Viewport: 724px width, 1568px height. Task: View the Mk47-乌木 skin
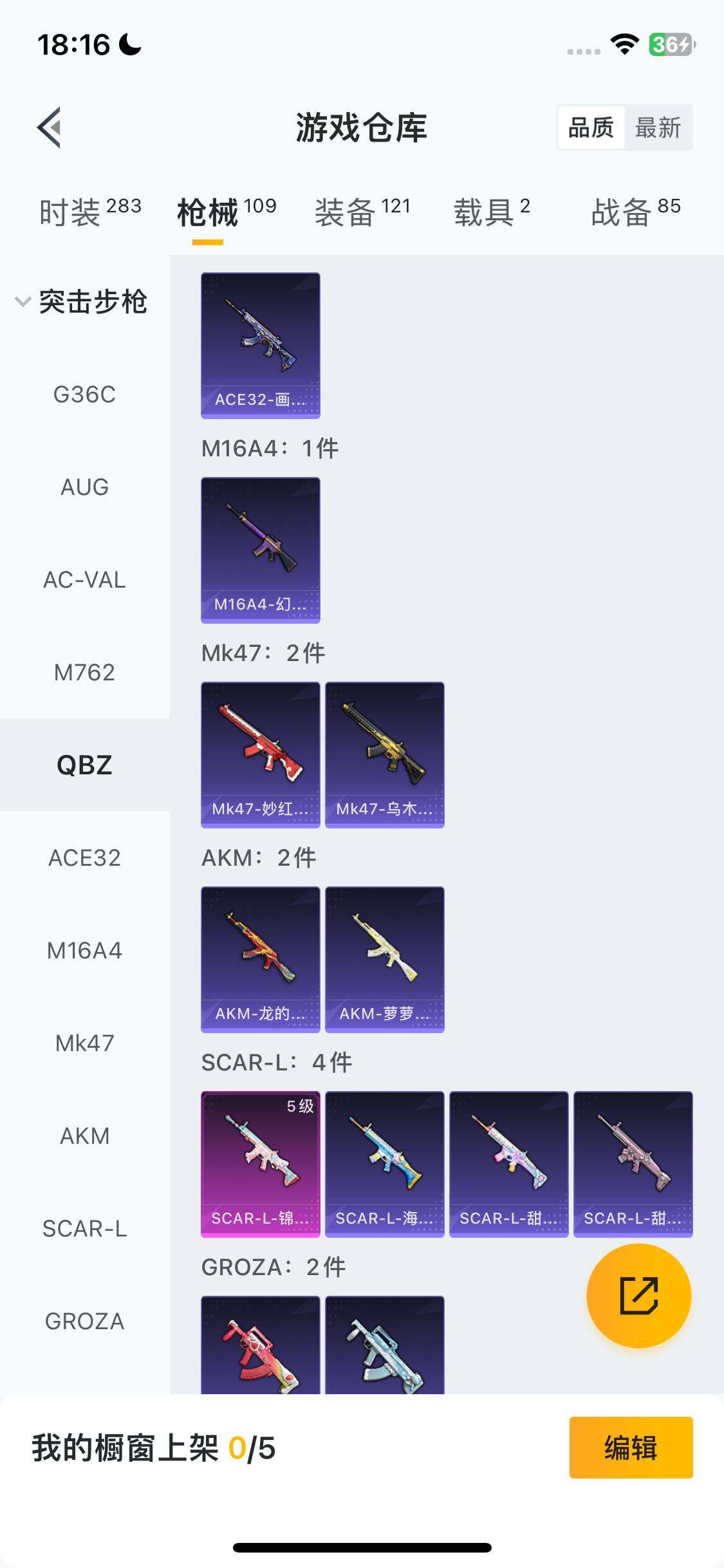coord(384,754)
